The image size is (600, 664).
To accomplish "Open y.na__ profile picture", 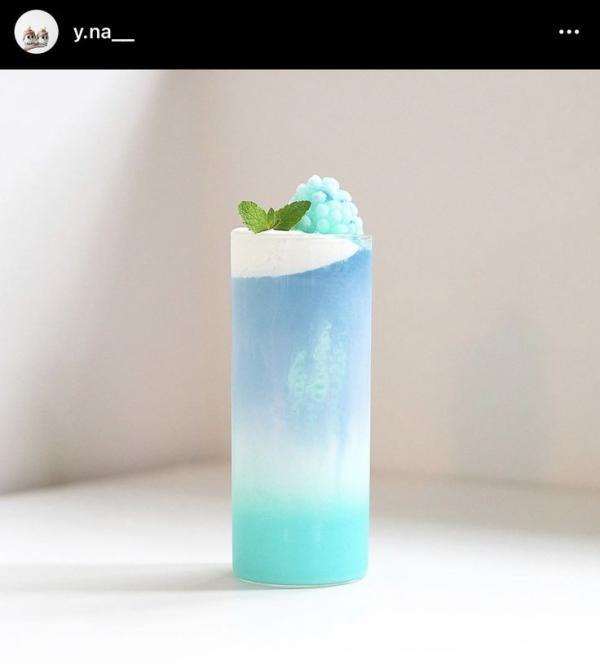I will [36, 32].
